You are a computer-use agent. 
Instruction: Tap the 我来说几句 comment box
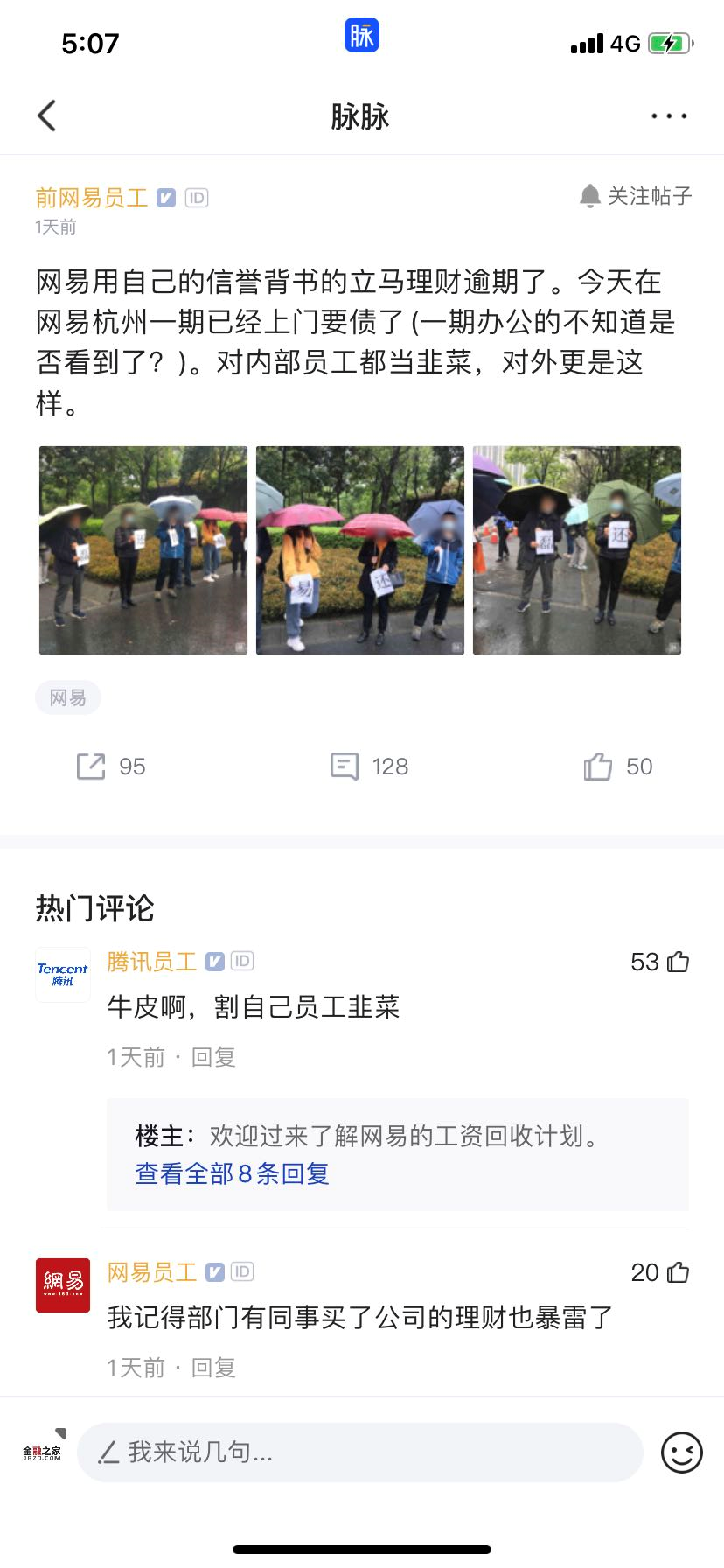point(360,1452)
